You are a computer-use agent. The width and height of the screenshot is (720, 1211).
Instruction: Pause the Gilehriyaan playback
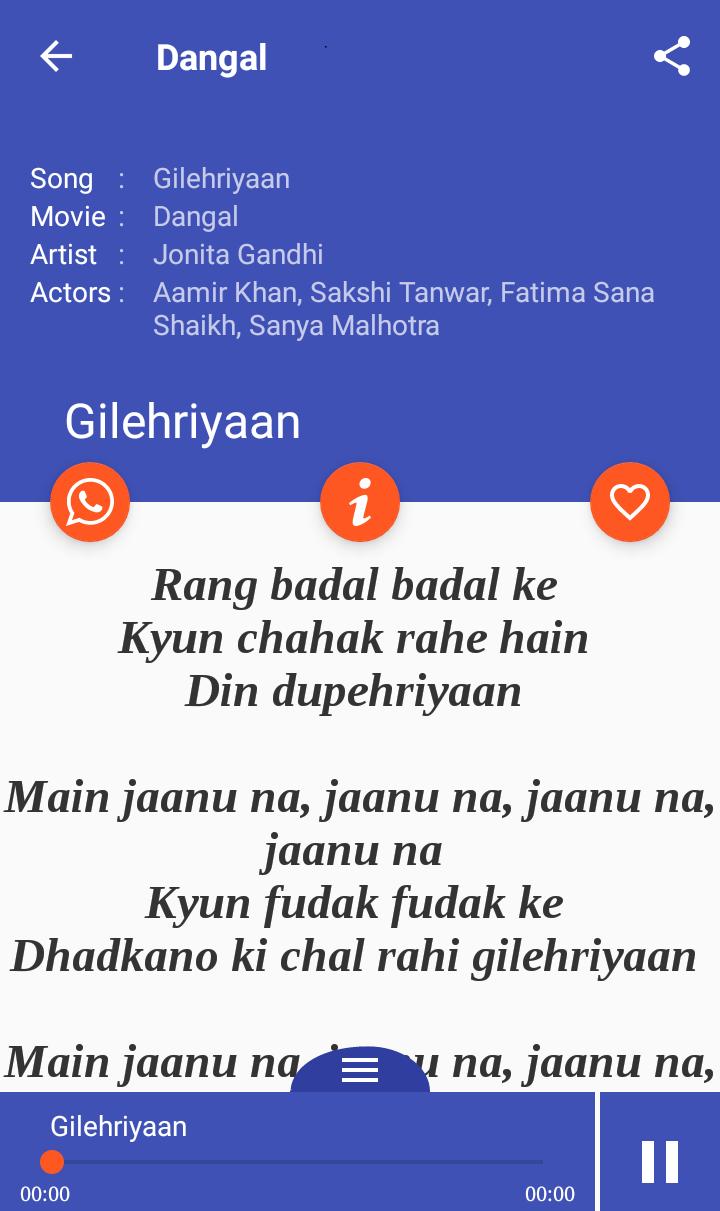click(660, 1162)
